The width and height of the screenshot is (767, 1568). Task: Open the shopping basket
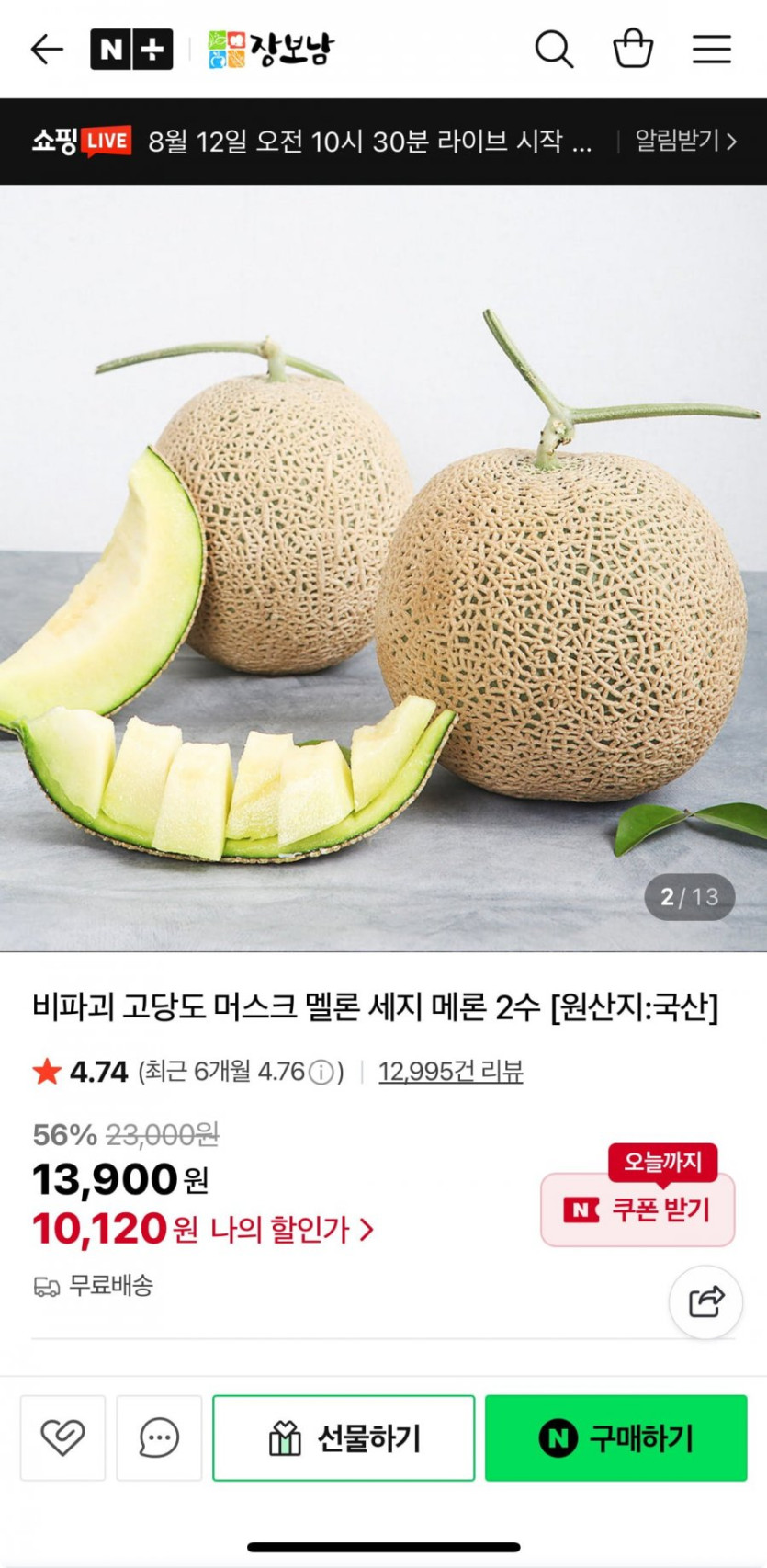[633, 49]
